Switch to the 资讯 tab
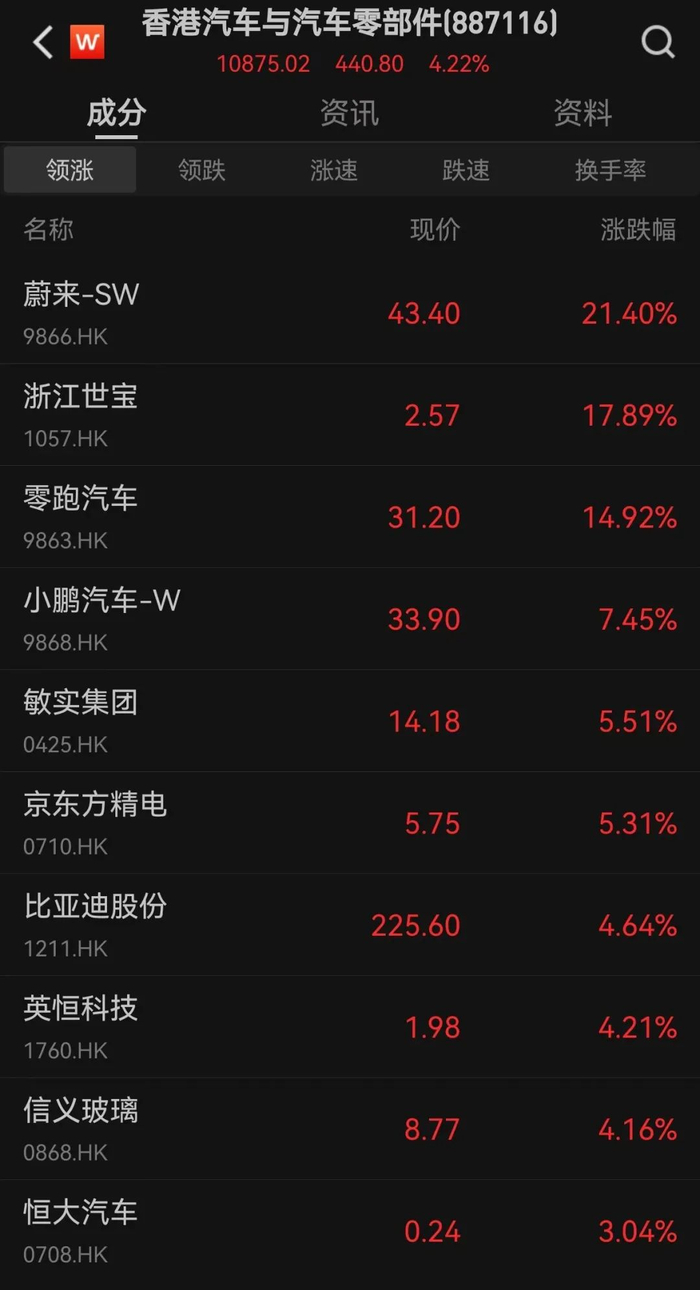 (349, 112)
